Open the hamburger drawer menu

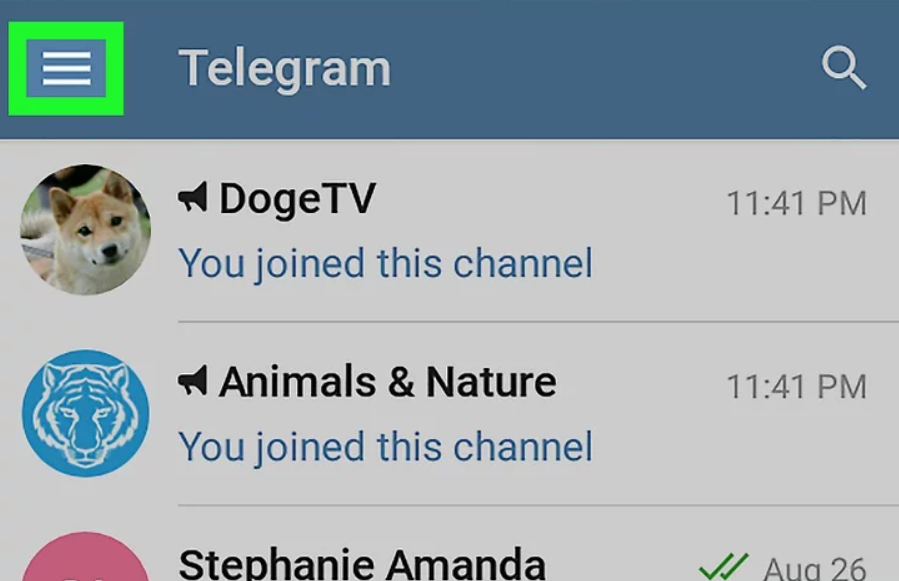66,69
